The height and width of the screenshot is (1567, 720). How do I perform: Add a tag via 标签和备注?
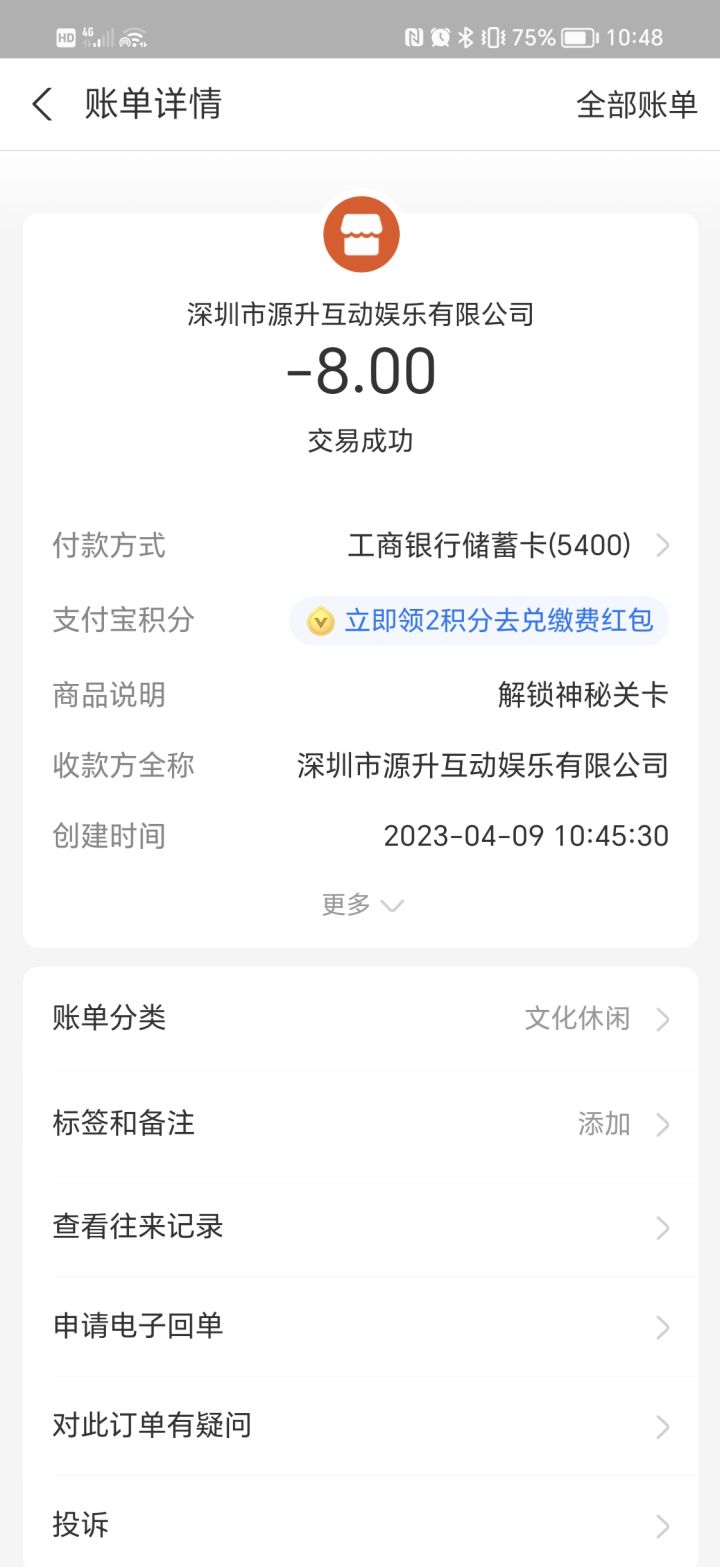[360, 1124]
